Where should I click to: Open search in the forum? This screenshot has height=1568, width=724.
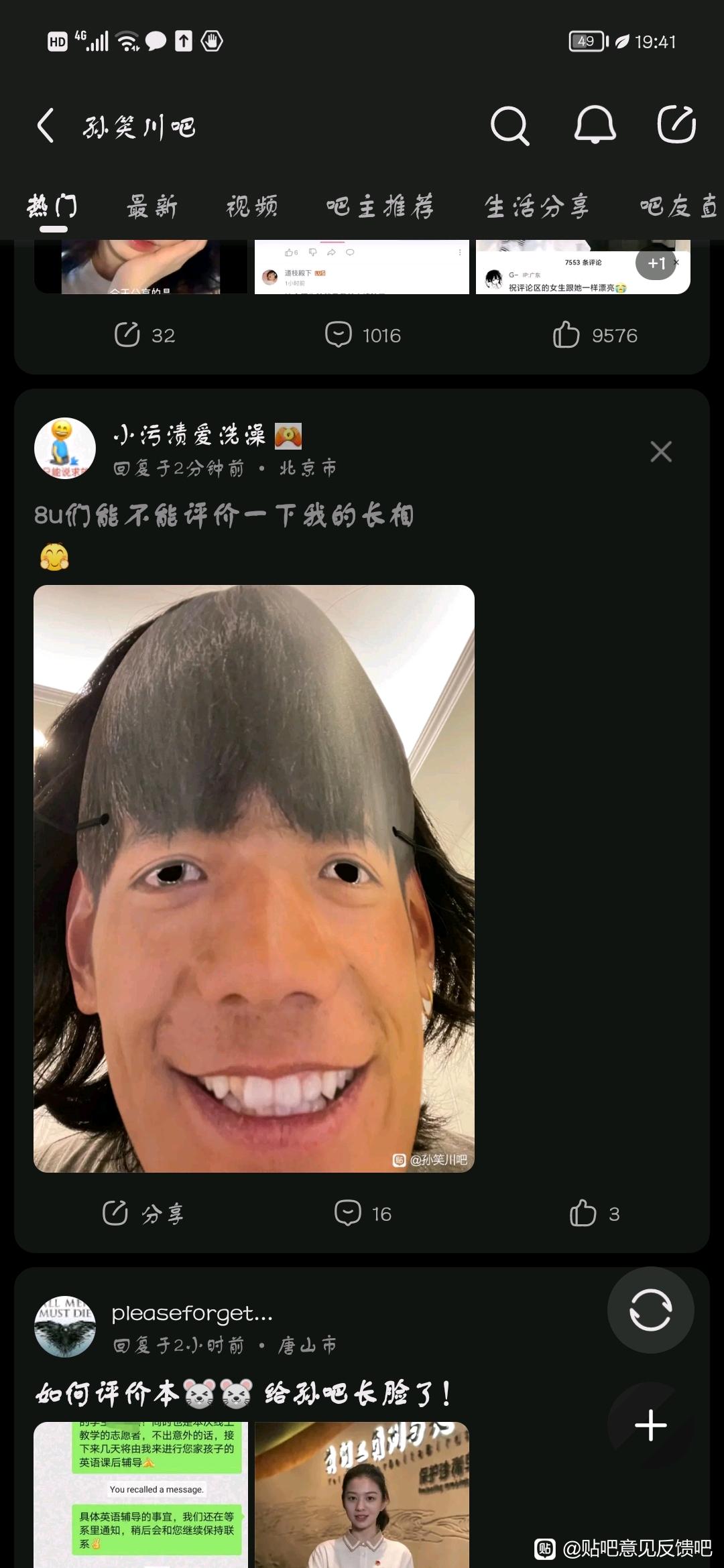pos(509,125)
